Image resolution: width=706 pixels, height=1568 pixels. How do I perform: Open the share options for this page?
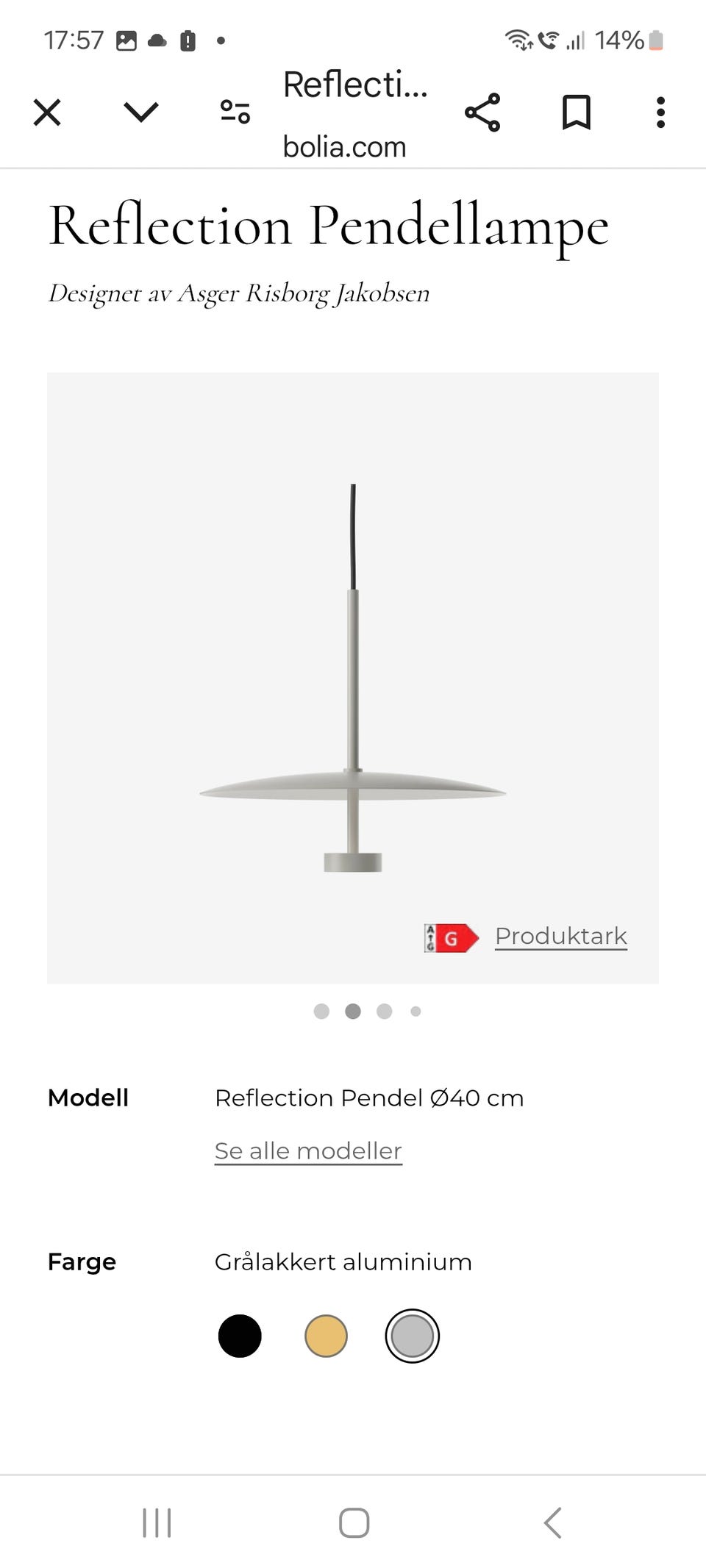pyautogui.click(x=482, y=112)
